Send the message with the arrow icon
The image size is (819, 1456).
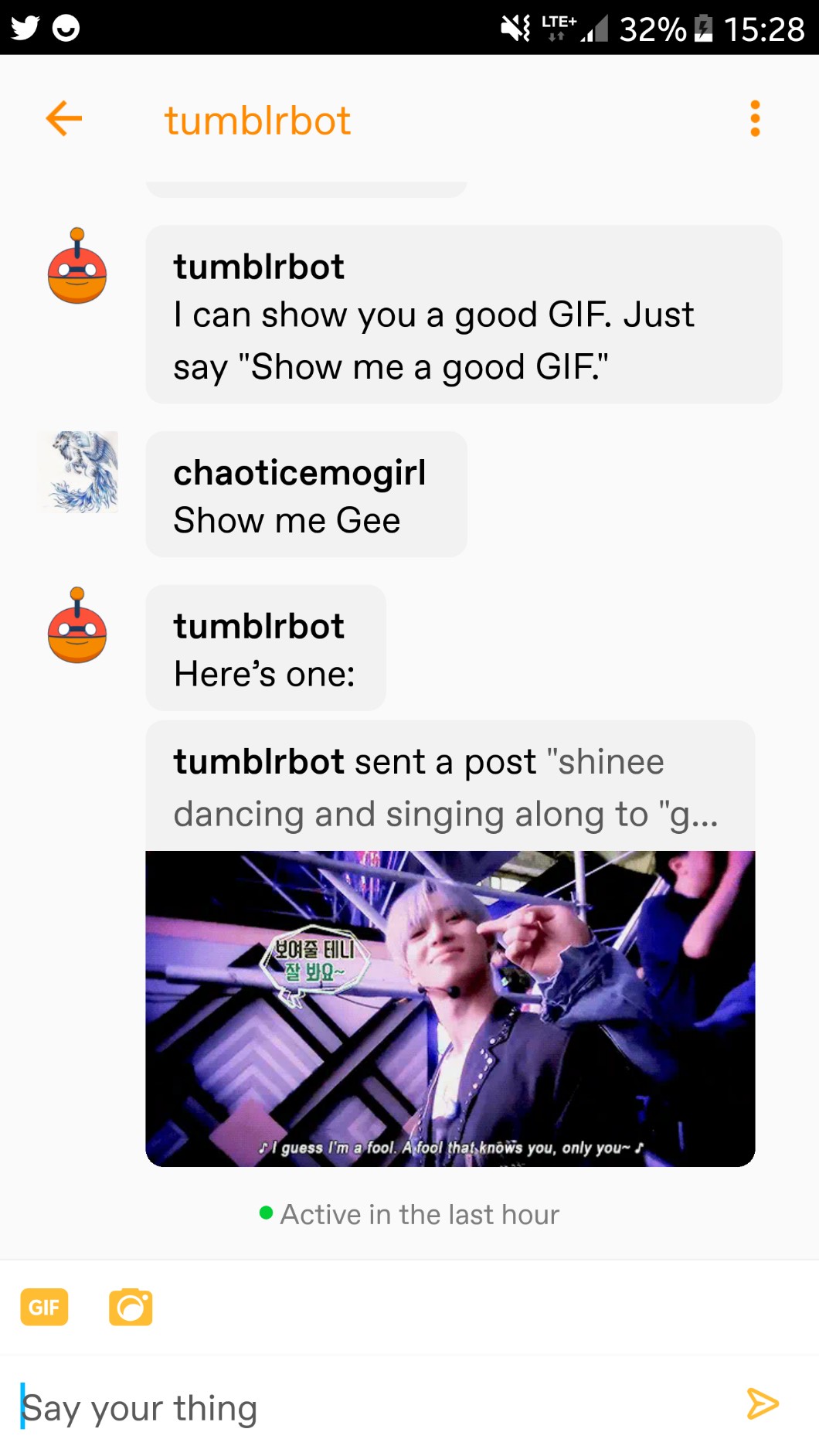click(x=763, y=1404)
